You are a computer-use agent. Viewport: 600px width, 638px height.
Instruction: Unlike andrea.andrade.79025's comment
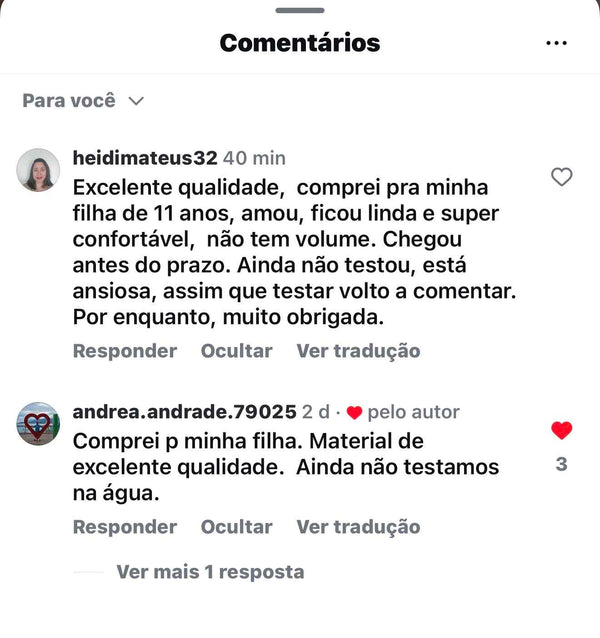(562, 431)
